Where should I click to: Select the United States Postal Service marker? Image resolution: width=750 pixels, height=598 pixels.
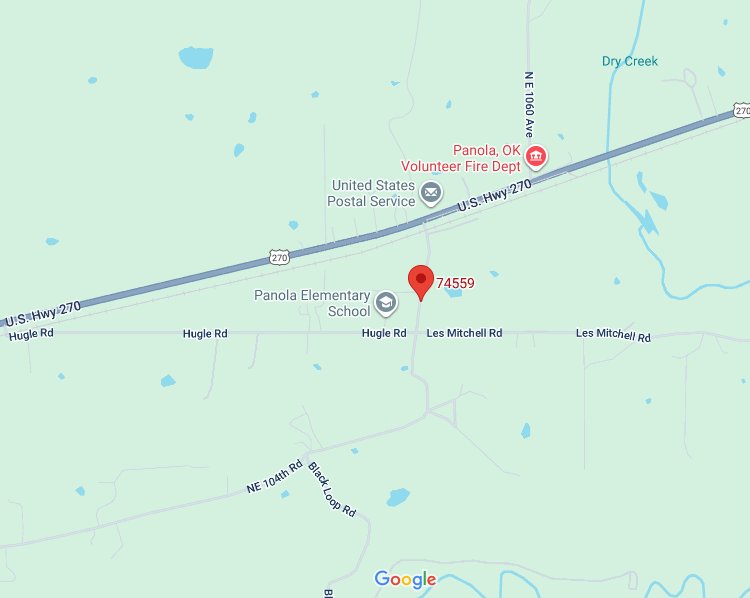[x=431, y=193]
